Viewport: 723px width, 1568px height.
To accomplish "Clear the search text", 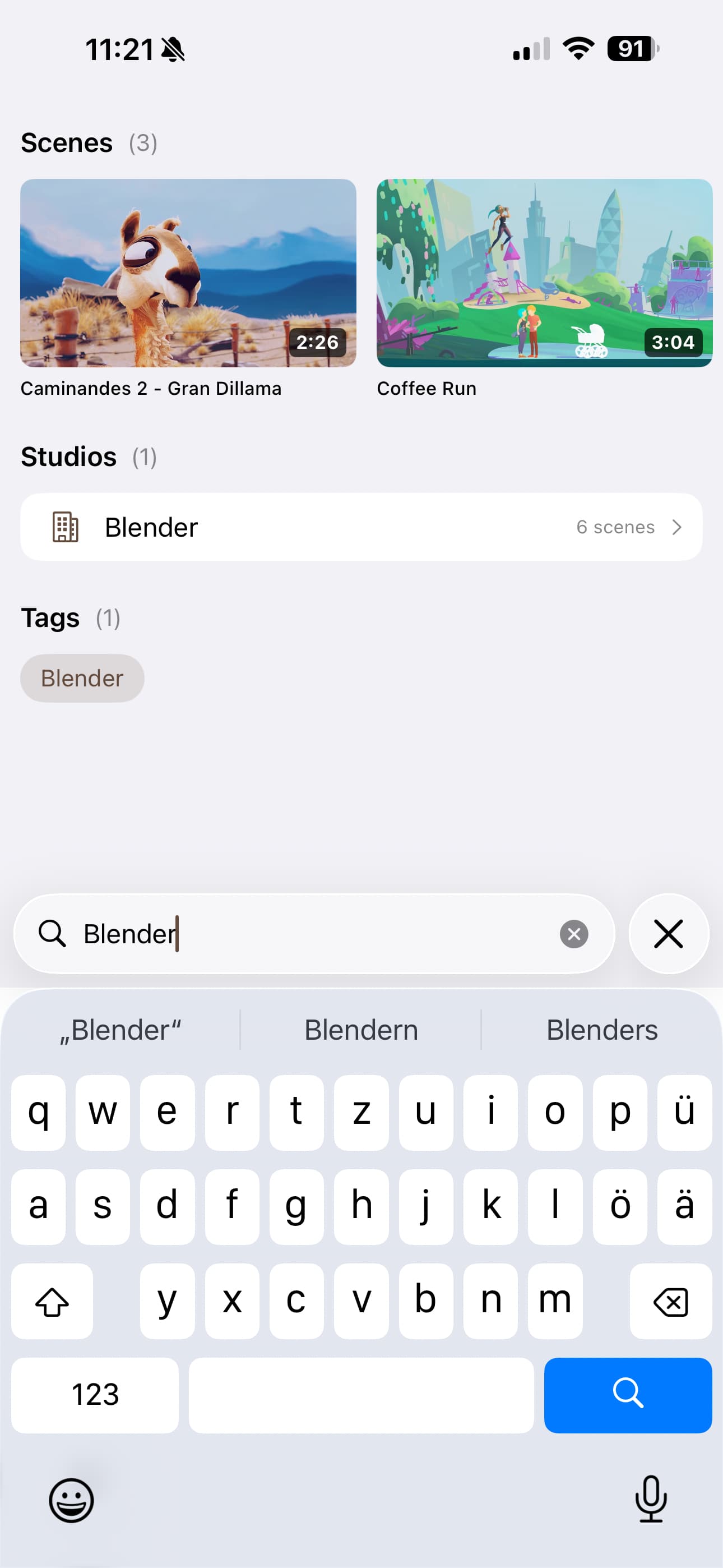I will (573, 934).
